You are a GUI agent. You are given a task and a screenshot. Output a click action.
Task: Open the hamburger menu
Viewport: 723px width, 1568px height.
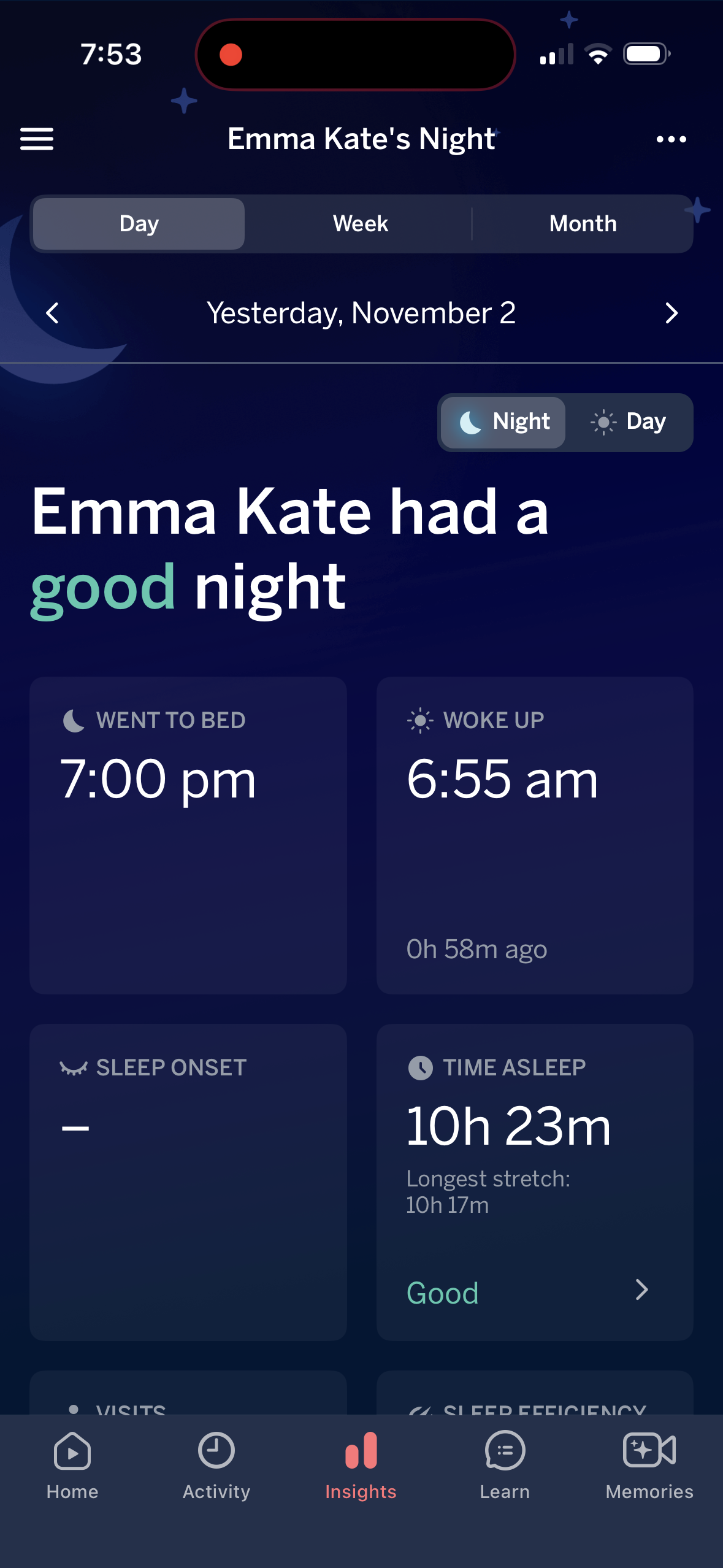(x=37, y=139)
